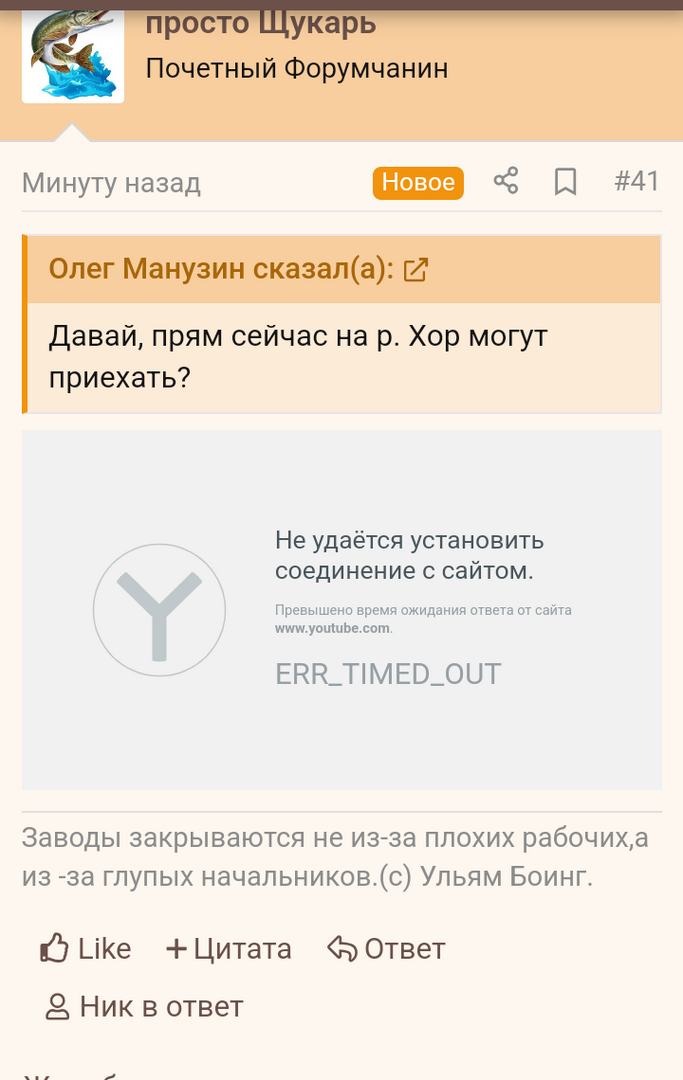Open просто Щукарь's avatar
The height and width of the screenshot is (1080, 683).
73,55
